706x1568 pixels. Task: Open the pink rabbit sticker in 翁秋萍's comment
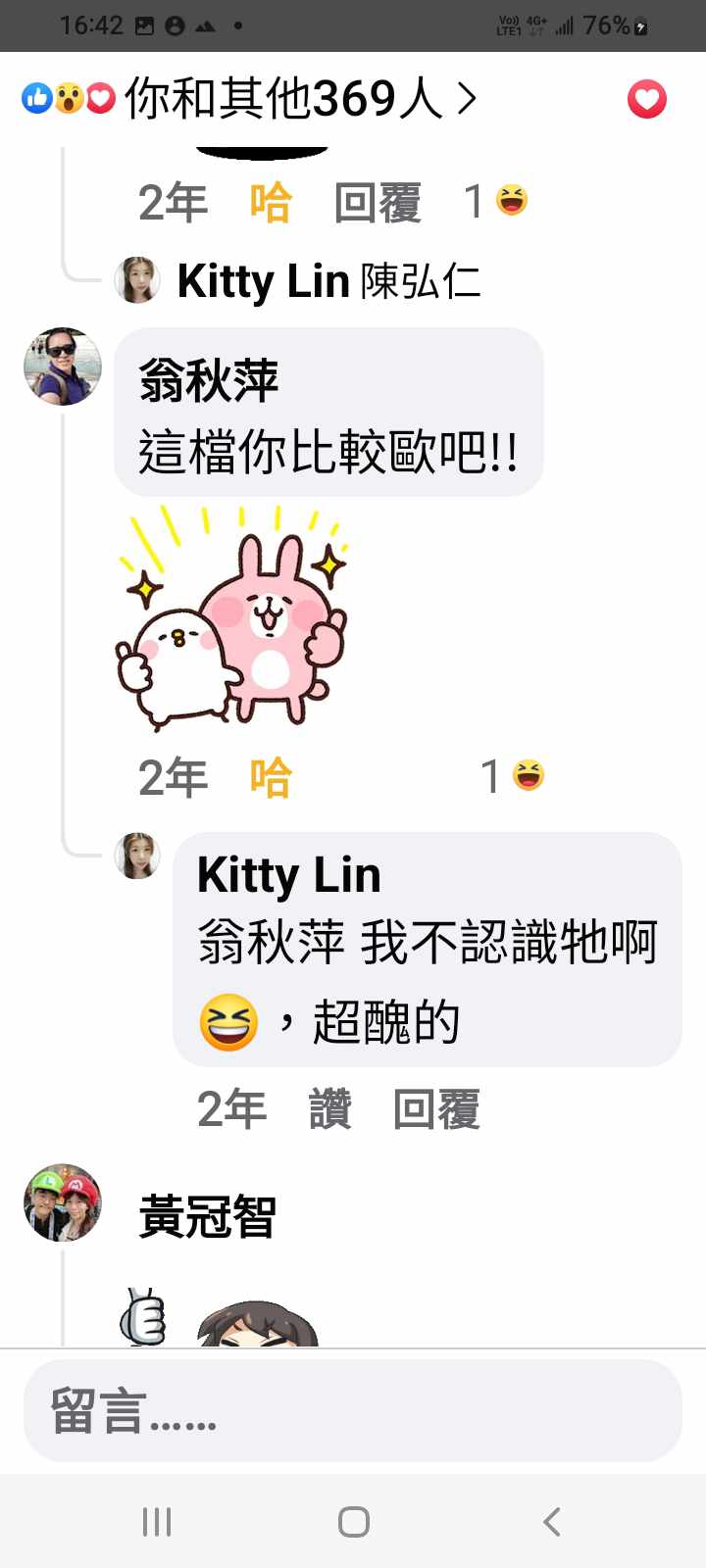[232, 618]
